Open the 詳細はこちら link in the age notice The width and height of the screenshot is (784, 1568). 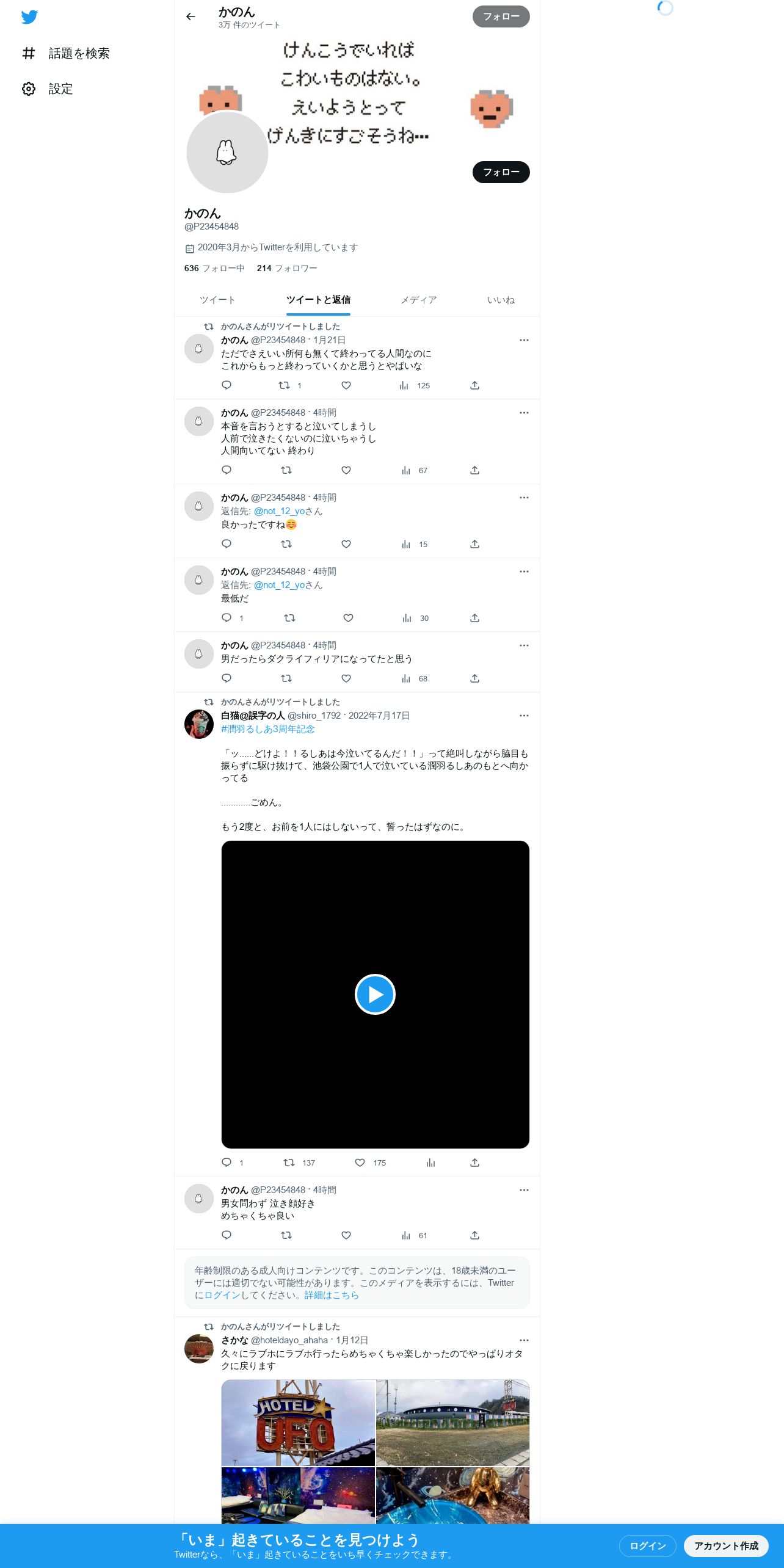coord(332,1295)
